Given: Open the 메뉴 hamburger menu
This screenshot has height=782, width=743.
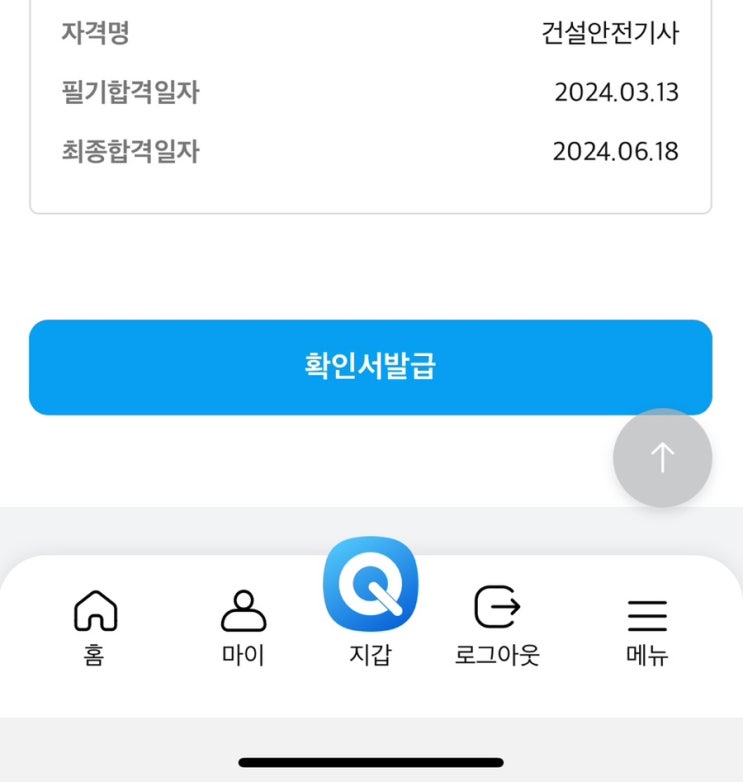Looking at the screenshot, I should click(647, 632).
